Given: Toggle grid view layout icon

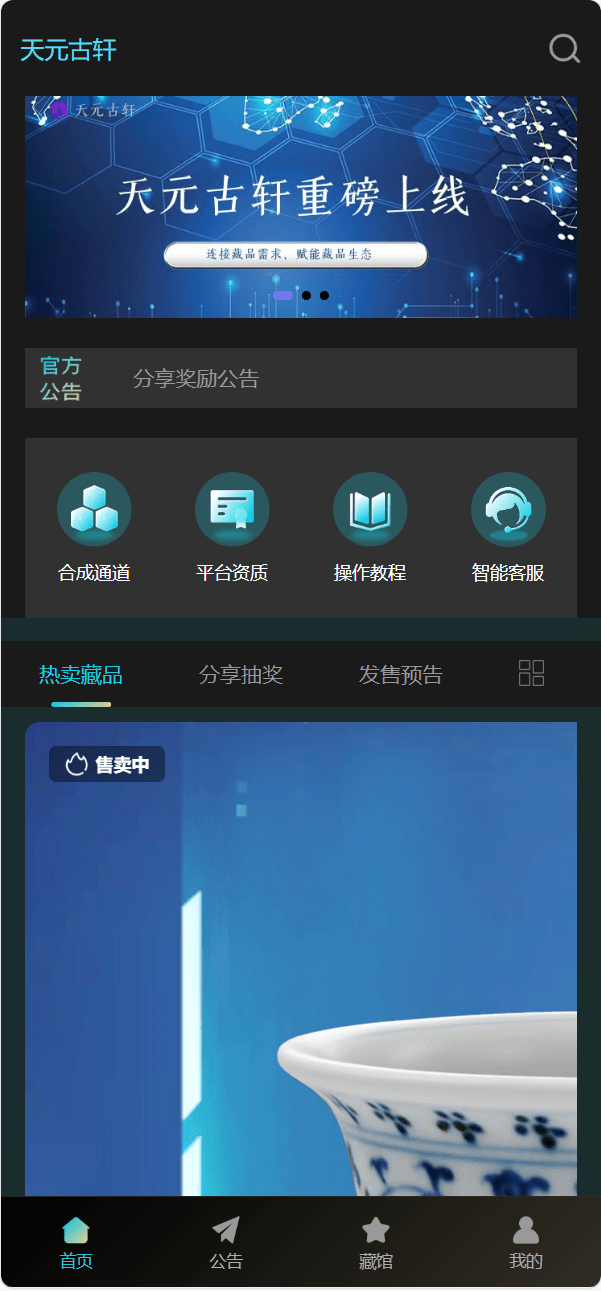Looking at the screenshot, I should (531, 673).
